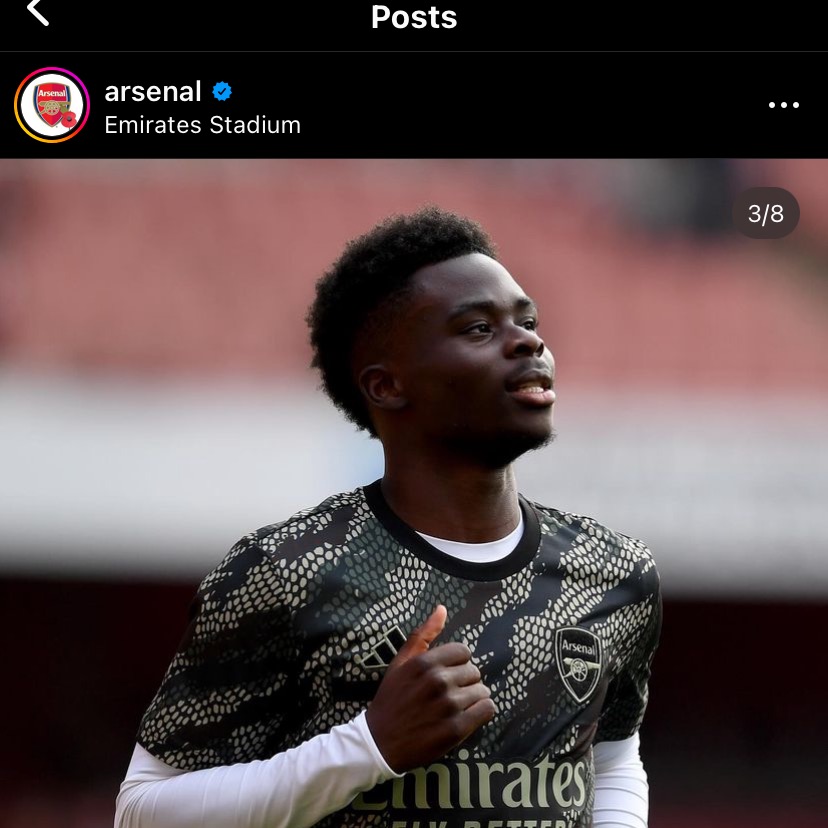Open the post's three-dot options menu
828x828 pixels.
coord(783,105)
